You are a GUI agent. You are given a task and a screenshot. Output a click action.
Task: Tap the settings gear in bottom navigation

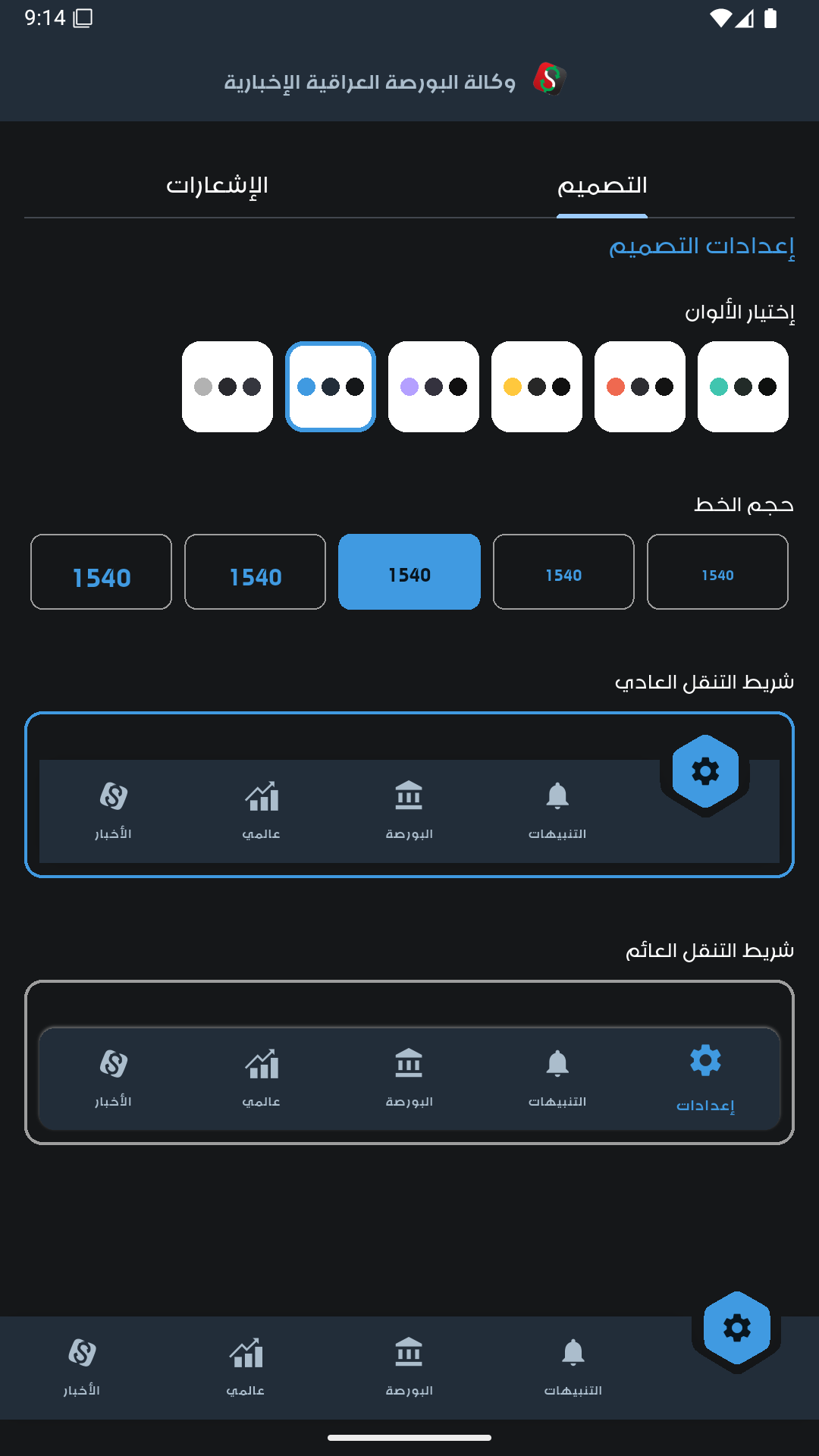click(x=736, y=1328)
